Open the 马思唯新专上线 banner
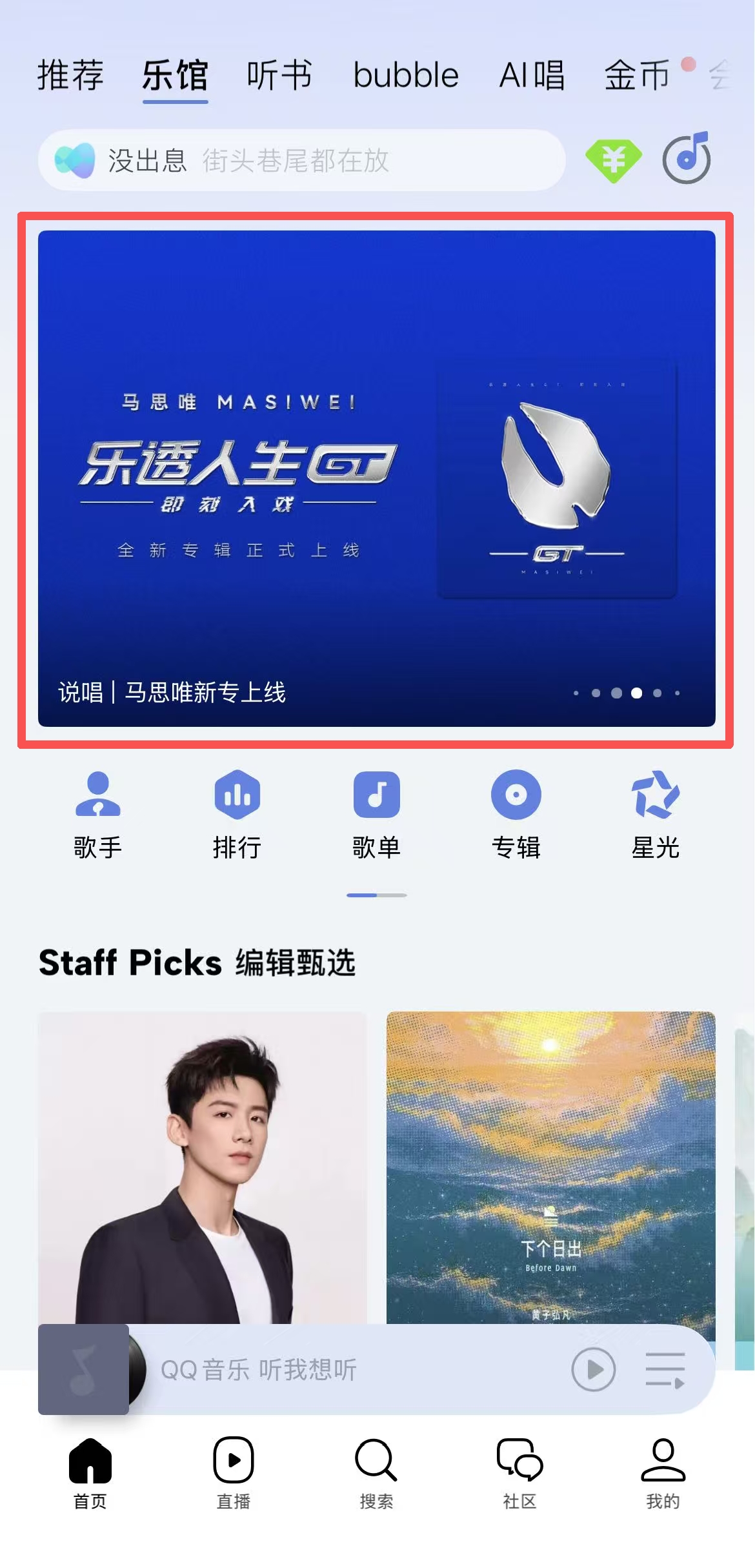This screenshot has height=1568, width=755. [x=376, y=478]
